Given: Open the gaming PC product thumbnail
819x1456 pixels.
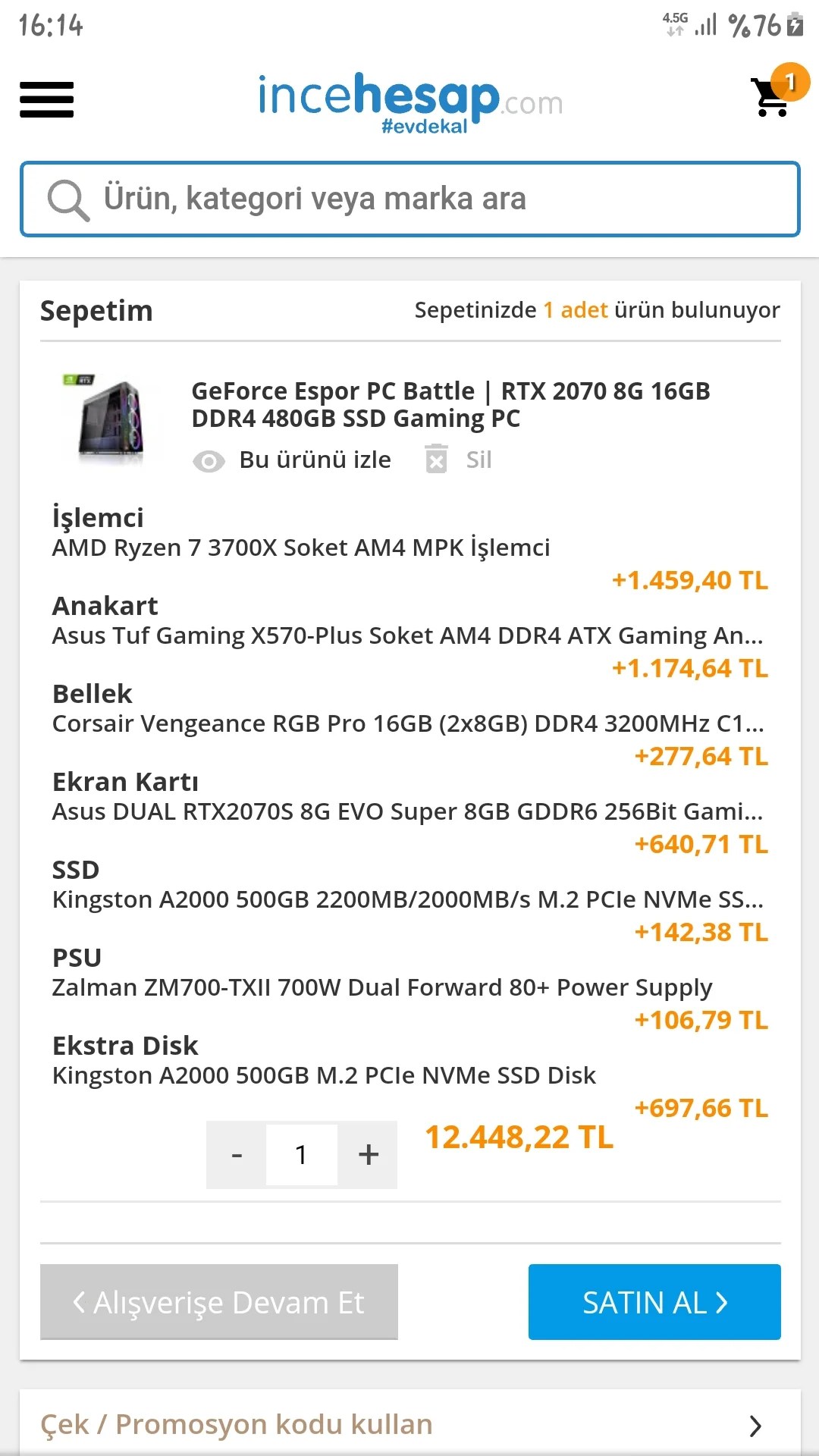Looking at the screenshot, I should (x=111, y=419).
